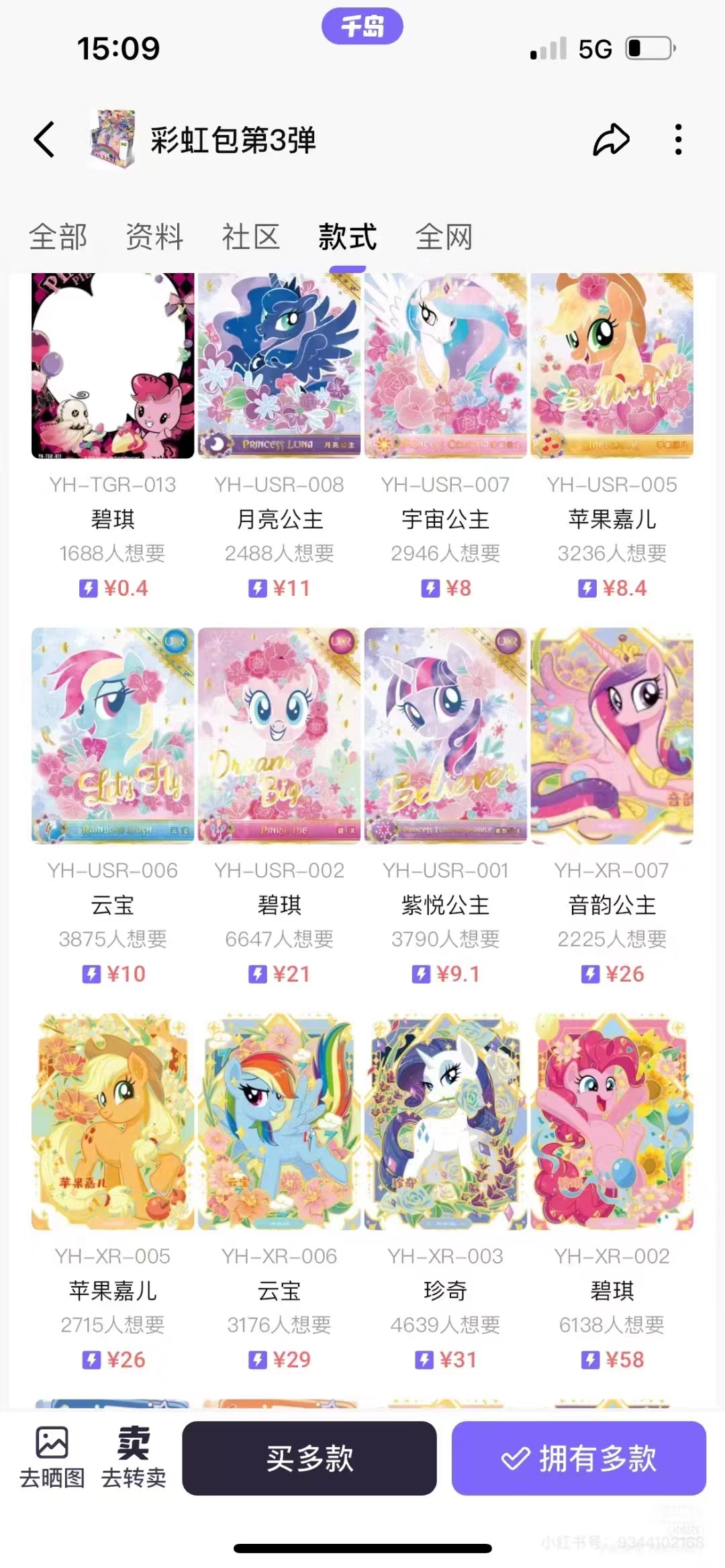725x1568 pixels.
Task: Open the 珍奇 YH-XR-003 card
Action: (446, 1120)
